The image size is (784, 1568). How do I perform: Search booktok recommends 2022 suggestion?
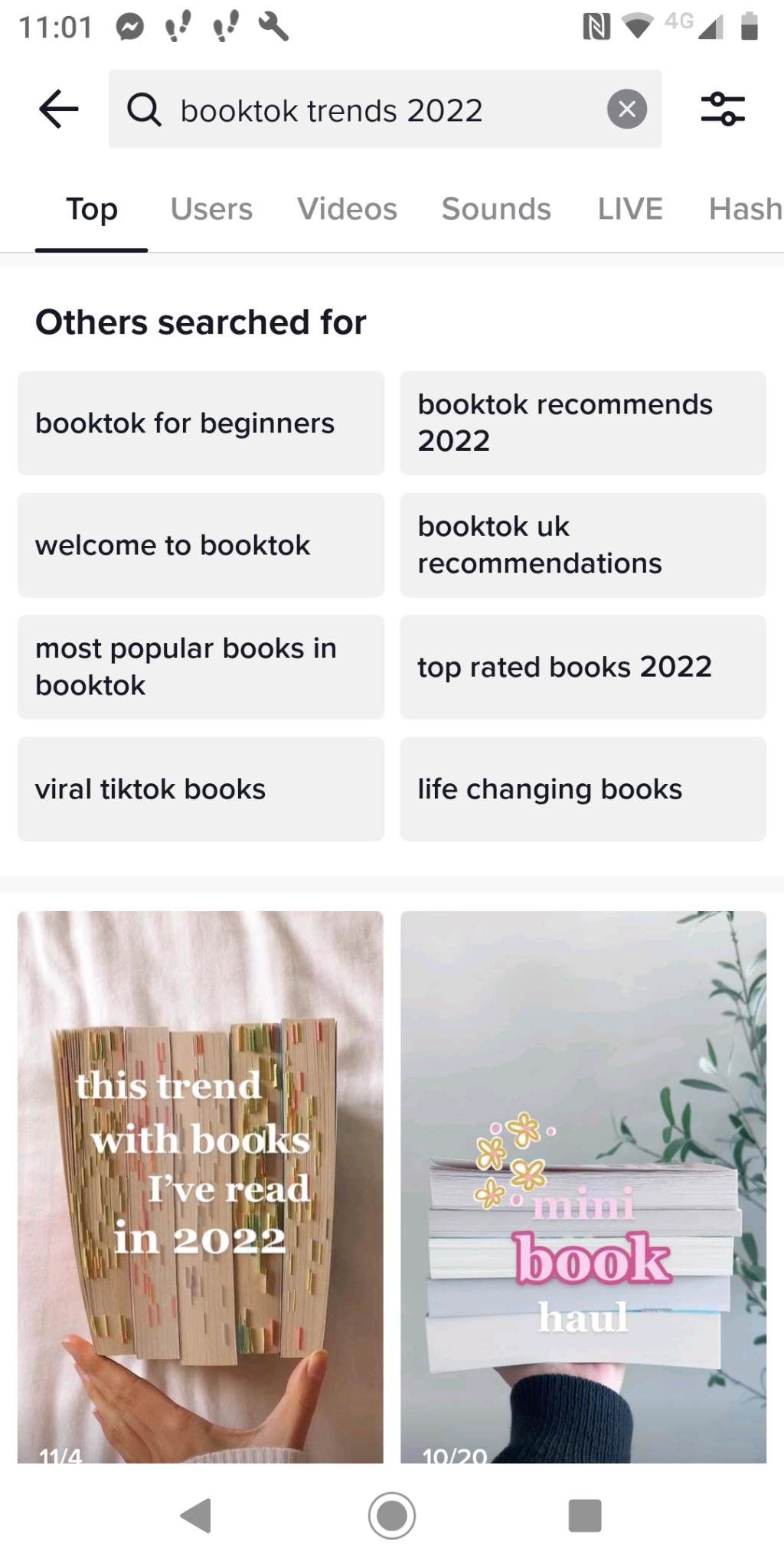click(x=583, y=423)
